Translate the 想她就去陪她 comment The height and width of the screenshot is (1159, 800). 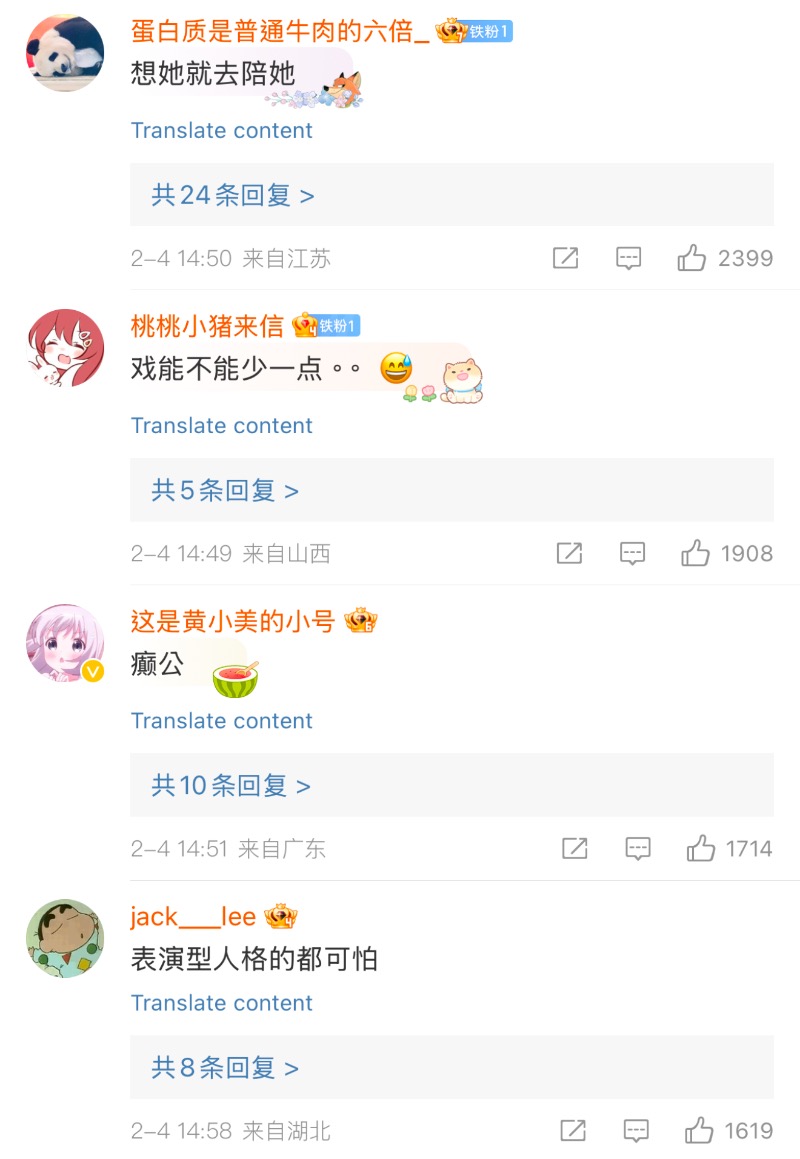coord(221,131)
